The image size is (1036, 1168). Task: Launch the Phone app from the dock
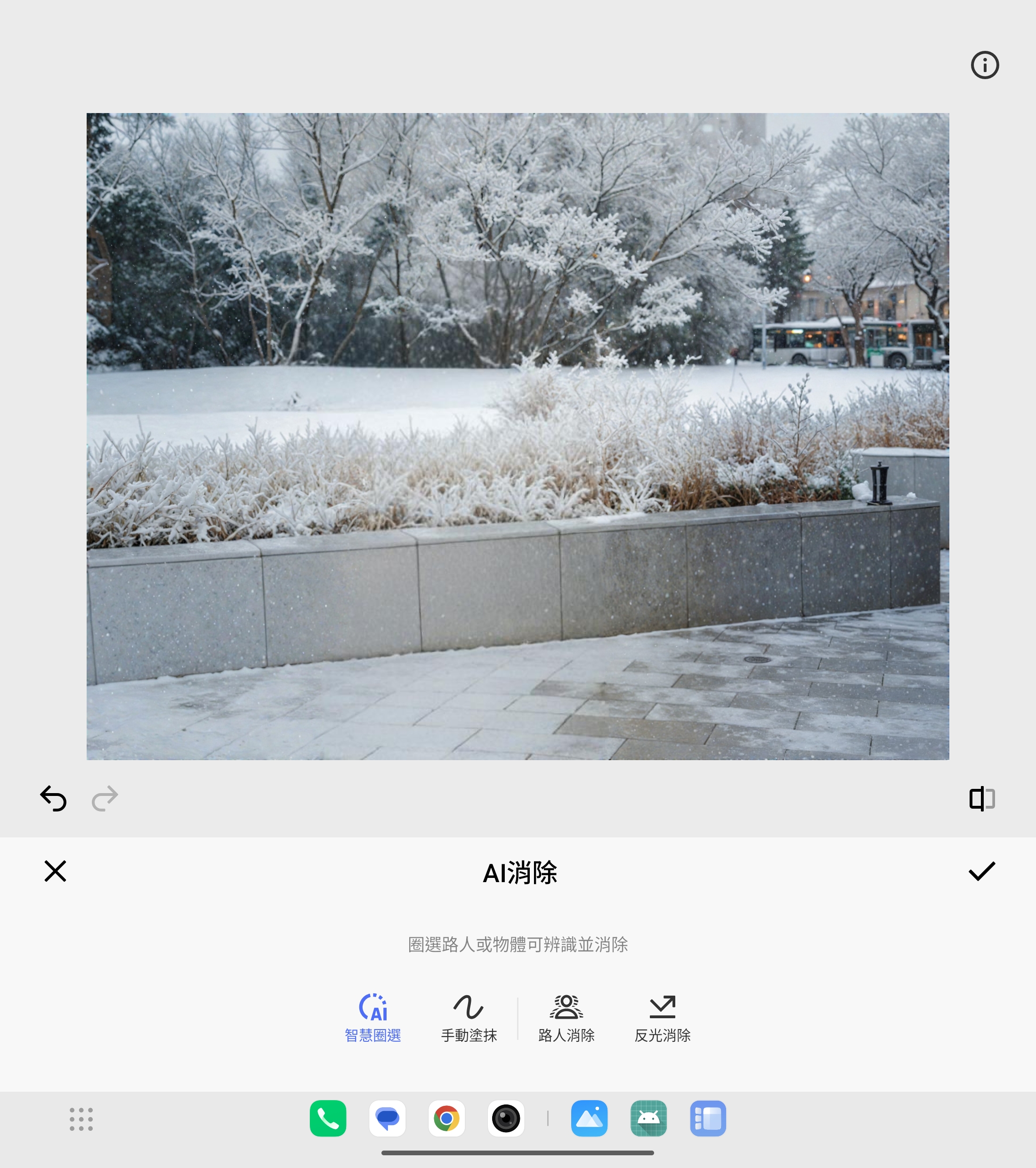pos(328,1118)
